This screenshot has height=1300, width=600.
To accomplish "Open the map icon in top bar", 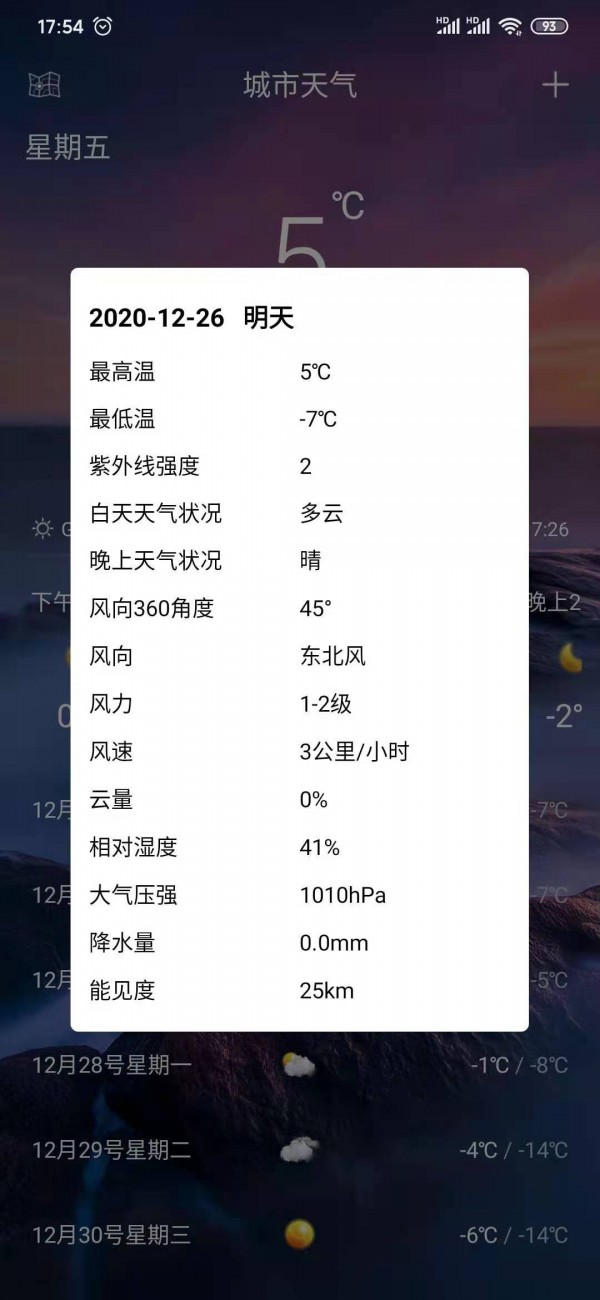I will 45,85.
